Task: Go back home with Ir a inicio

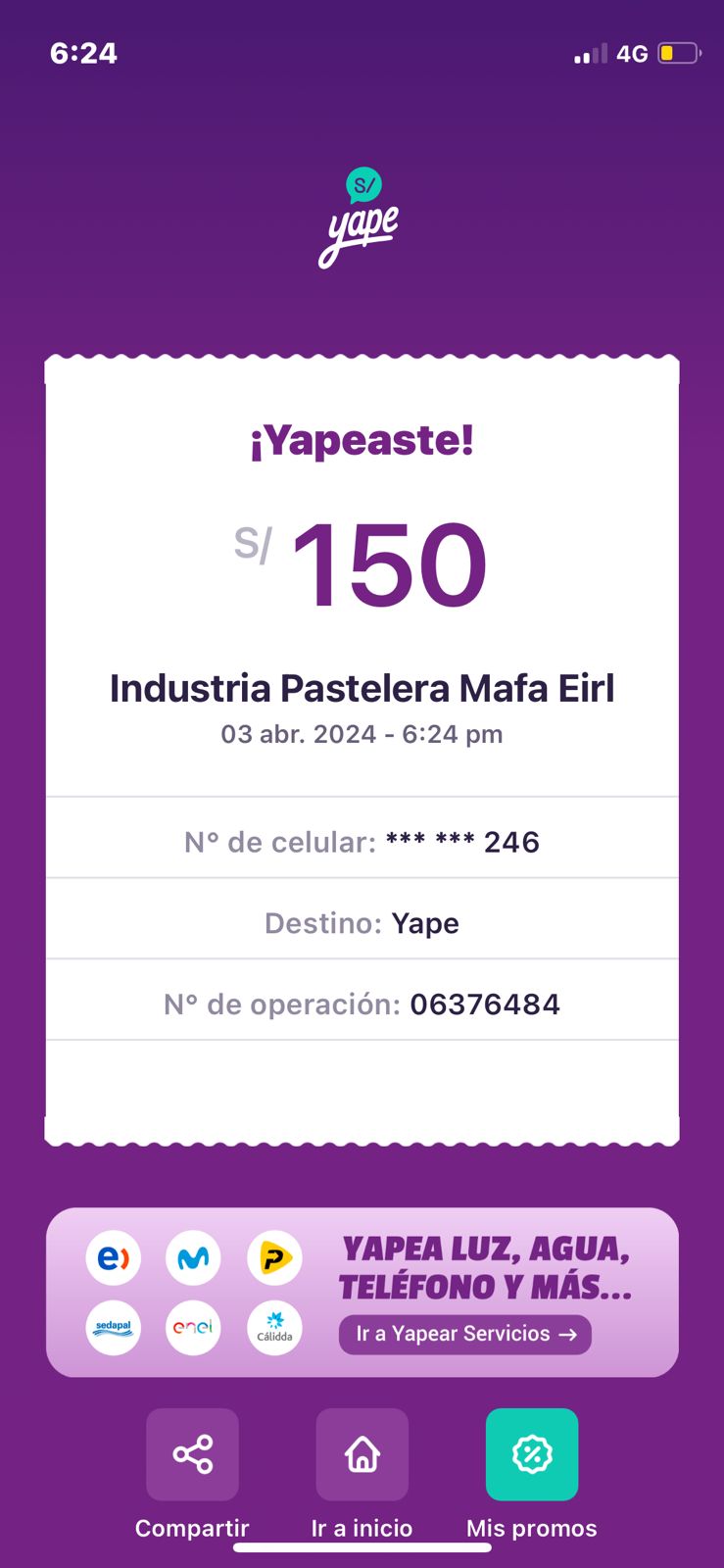Action: tap(362, 1454)
